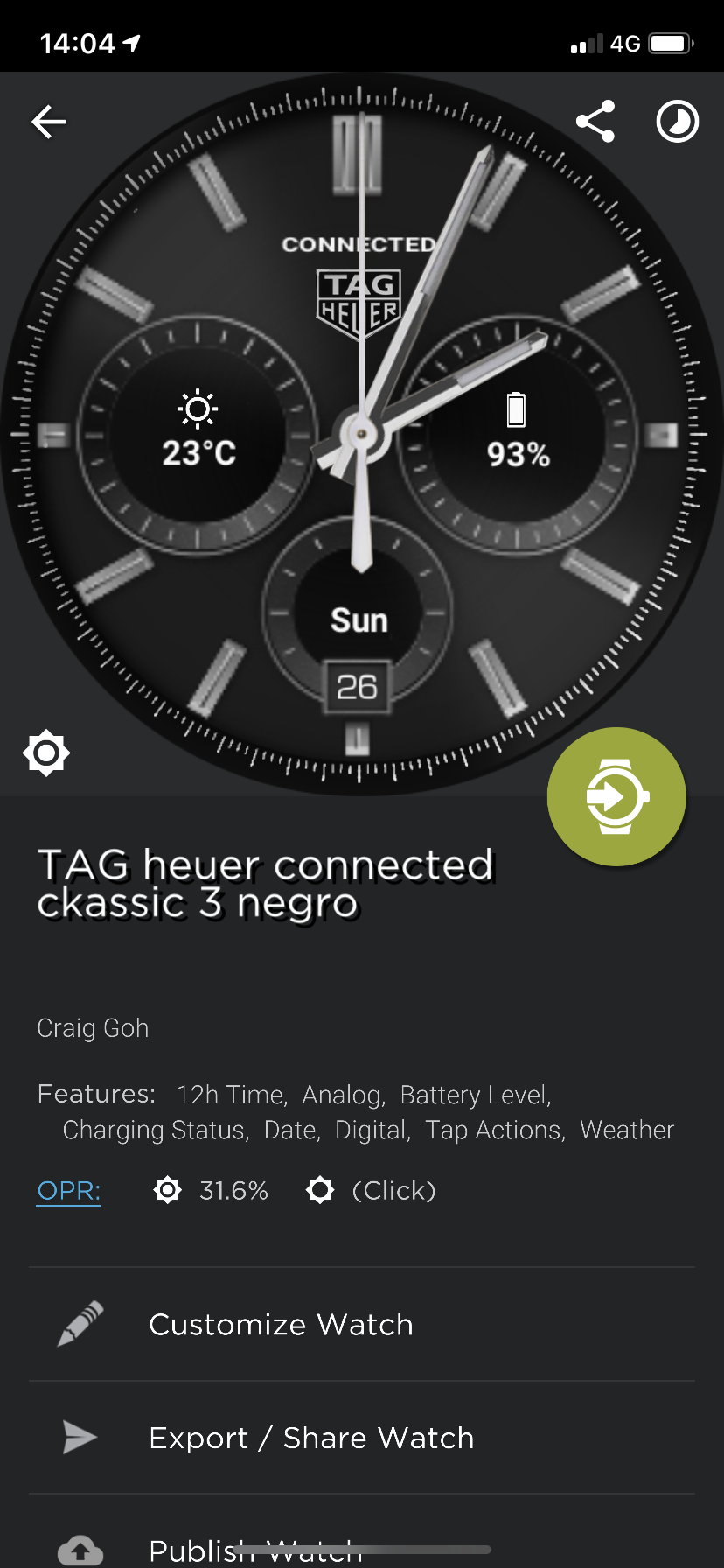
Task: Open the OPR link
Action: 68,1191
